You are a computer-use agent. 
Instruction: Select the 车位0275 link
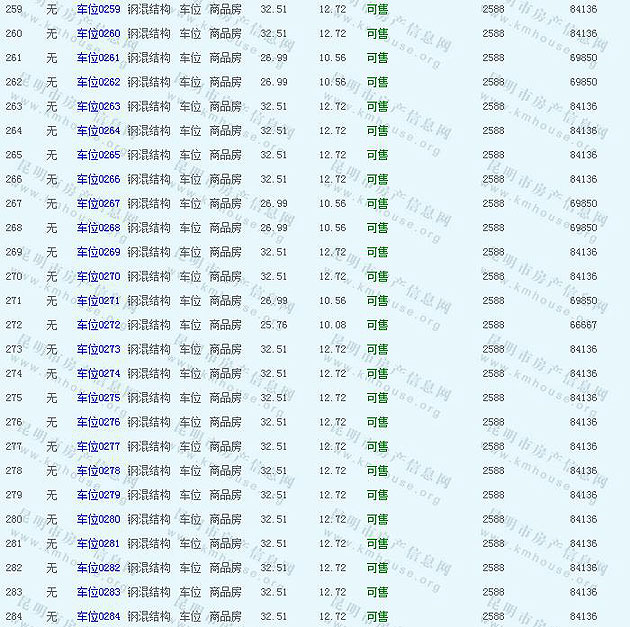98,398
